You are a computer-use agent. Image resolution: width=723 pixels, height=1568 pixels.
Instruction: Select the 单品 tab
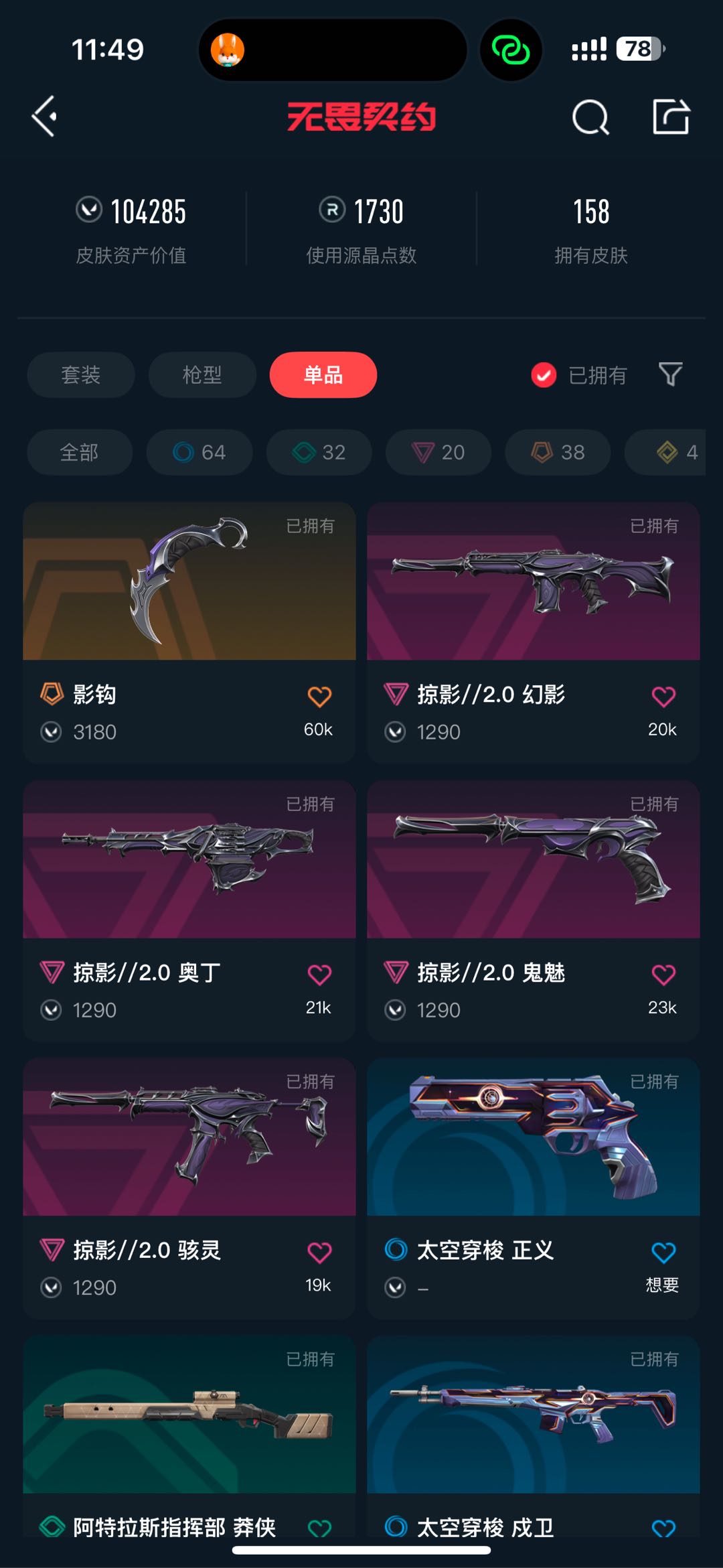(x=323, y=374)
